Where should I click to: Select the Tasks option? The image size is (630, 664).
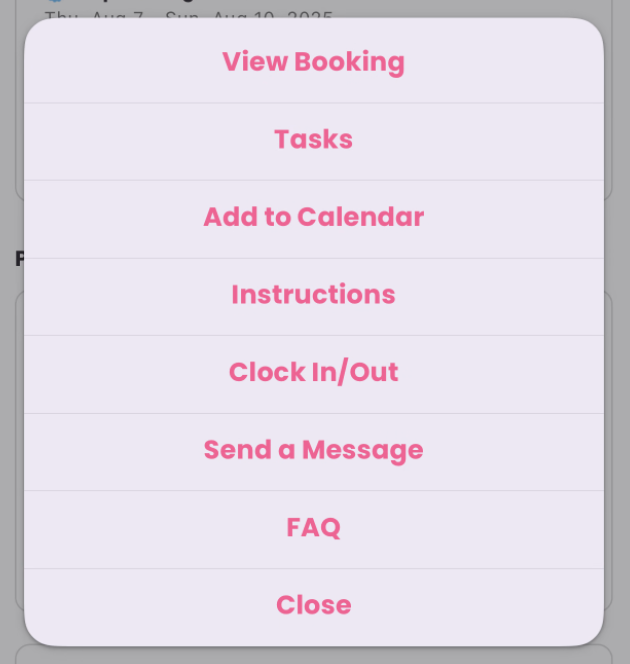coord(313,139)
